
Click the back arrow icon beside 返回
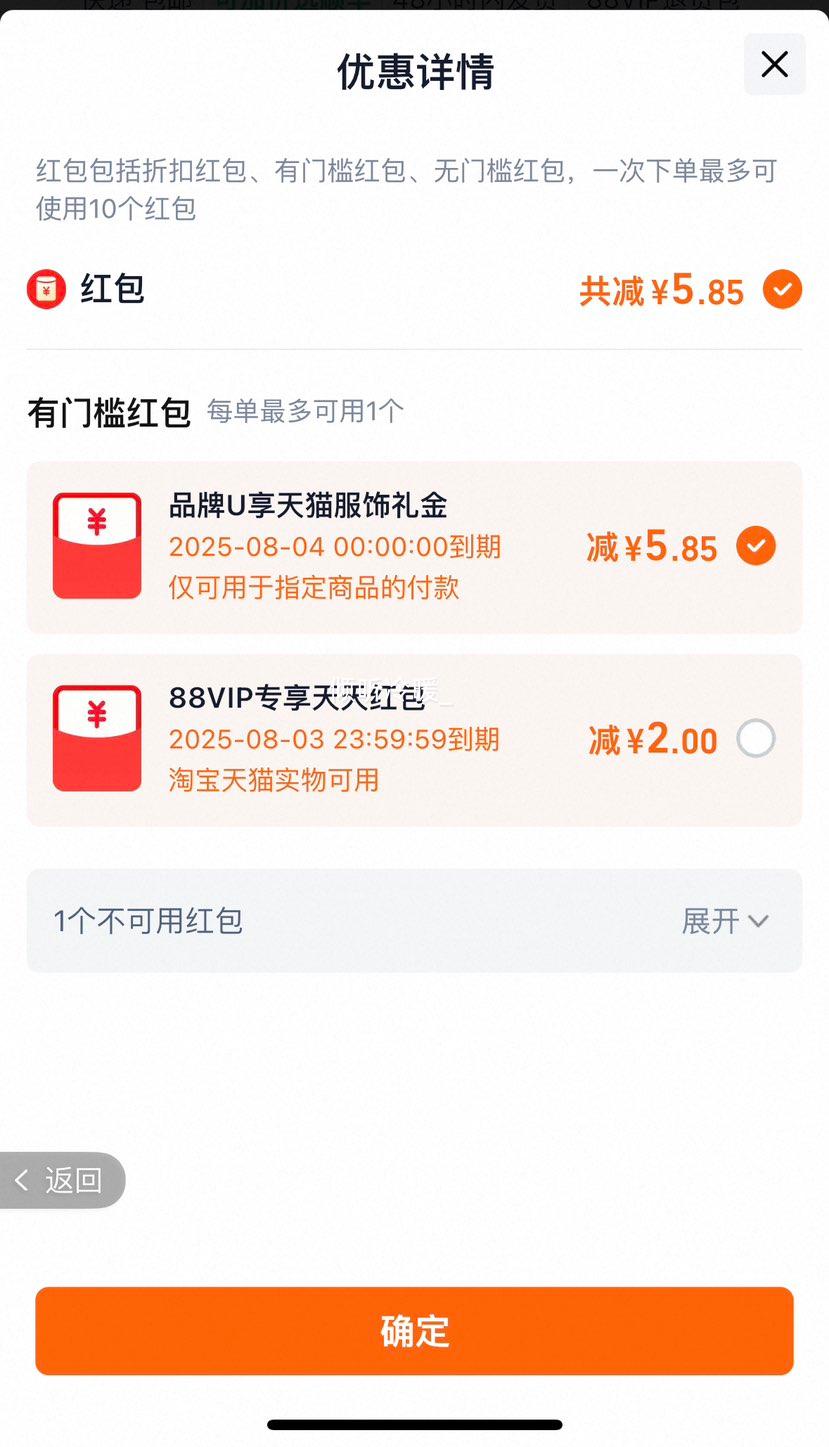pyautogui.click(x=22, y=1180)
